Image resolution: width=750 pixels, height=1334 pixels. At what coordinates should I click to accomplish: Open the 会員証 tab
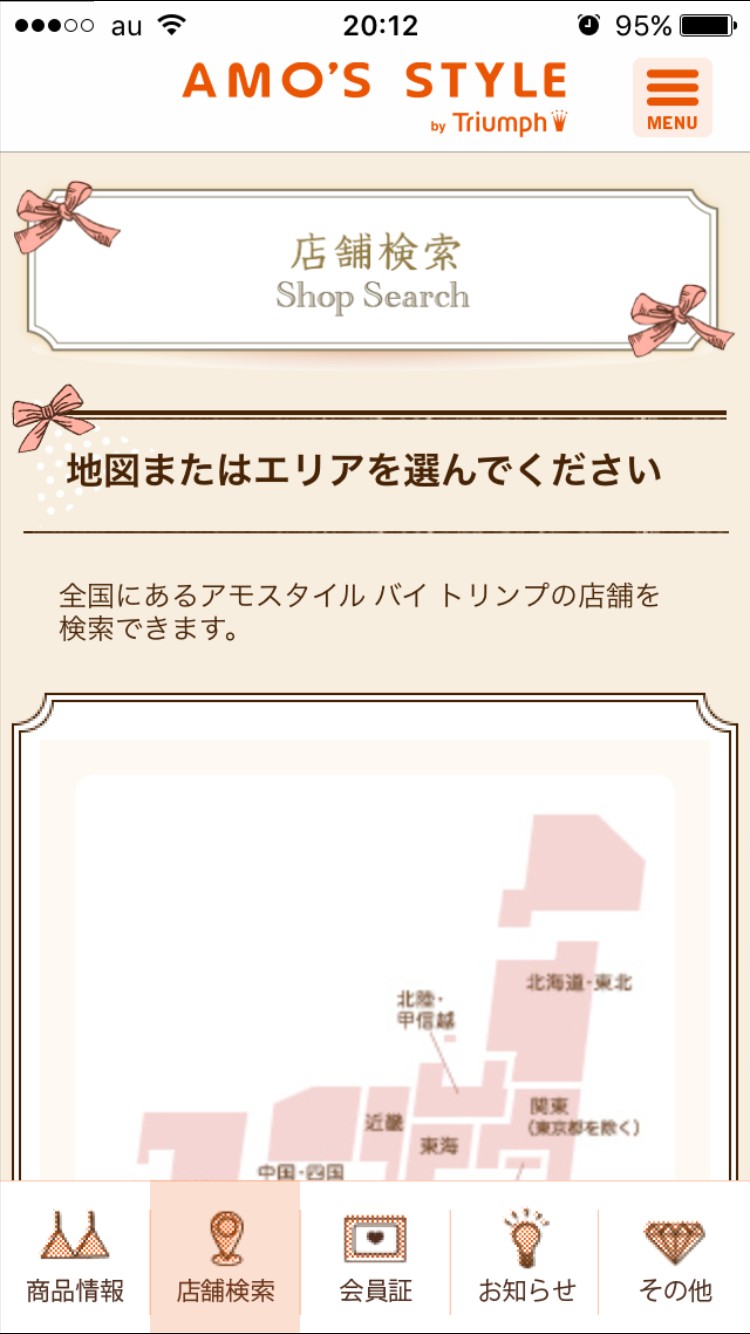click(x=375, y=1258)
